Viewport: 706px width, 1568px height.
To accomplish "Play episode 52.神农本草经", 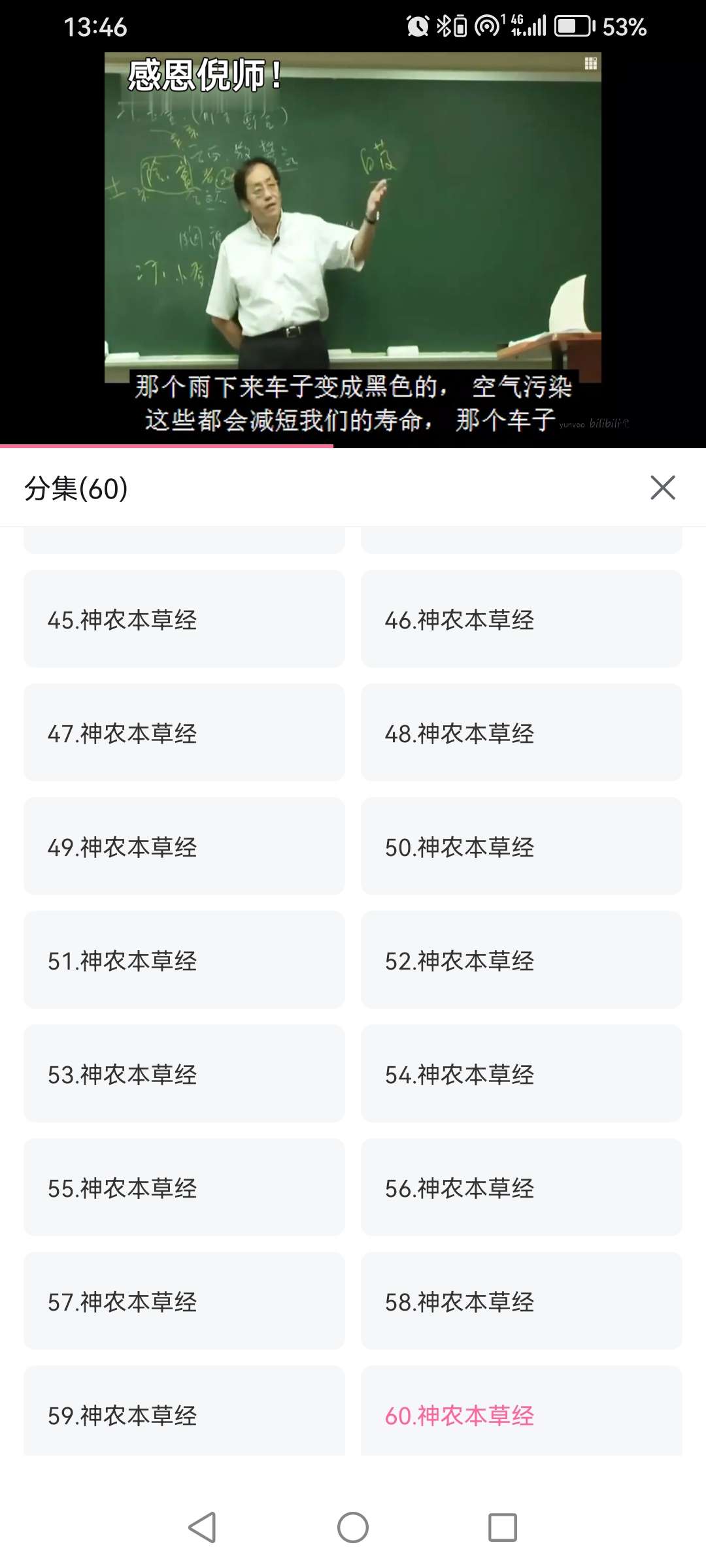I will click(522, 960).
